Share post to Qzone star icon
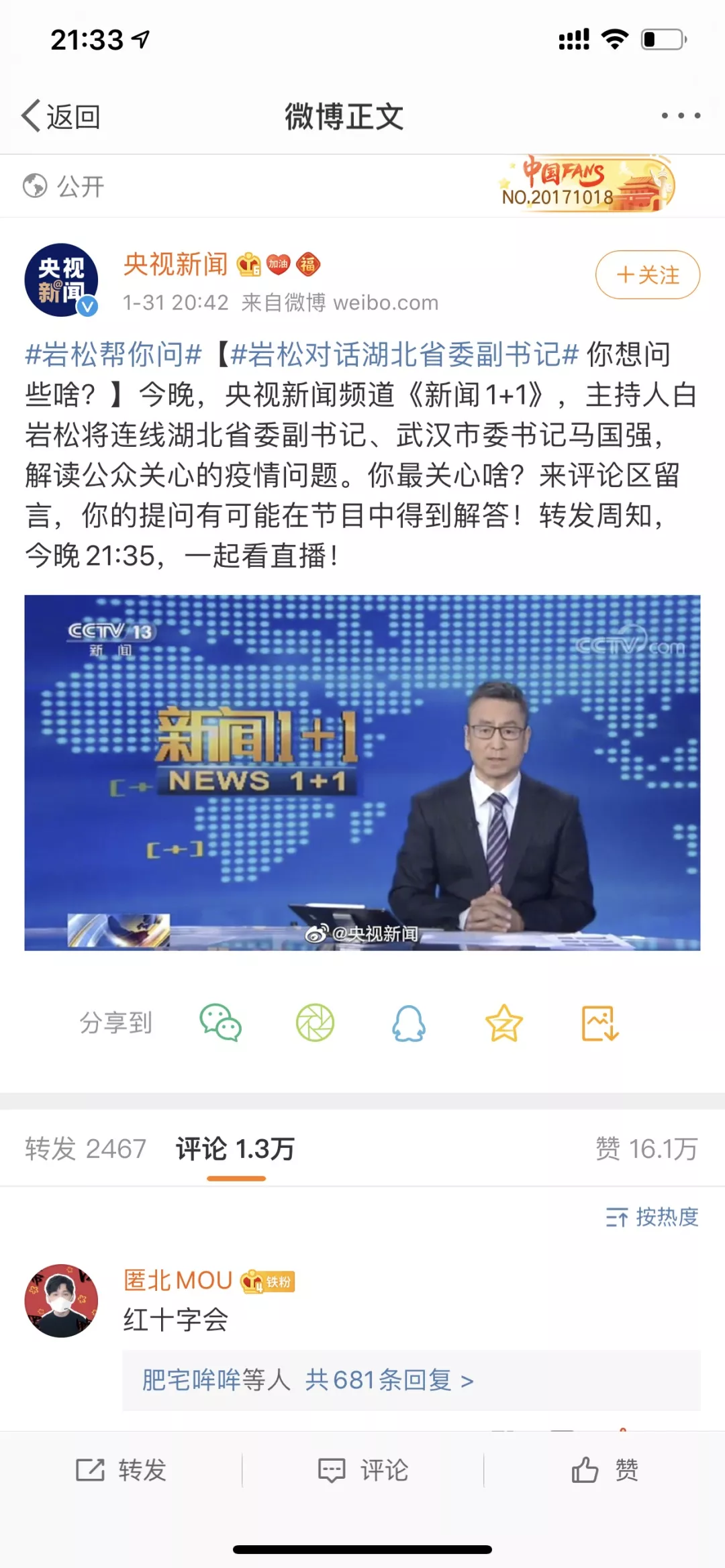725x1568 pixels. [x=503, y=1023]
